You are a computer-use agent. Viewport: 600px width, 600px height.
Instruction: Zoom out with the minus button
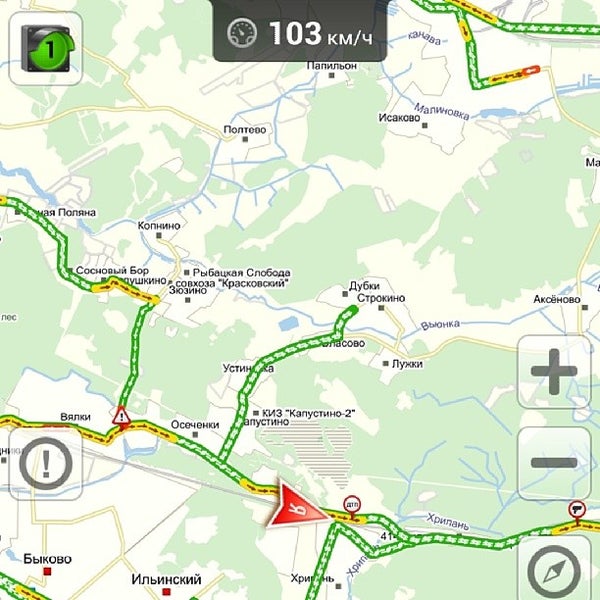pyautogui.click(x=554, y=463)
